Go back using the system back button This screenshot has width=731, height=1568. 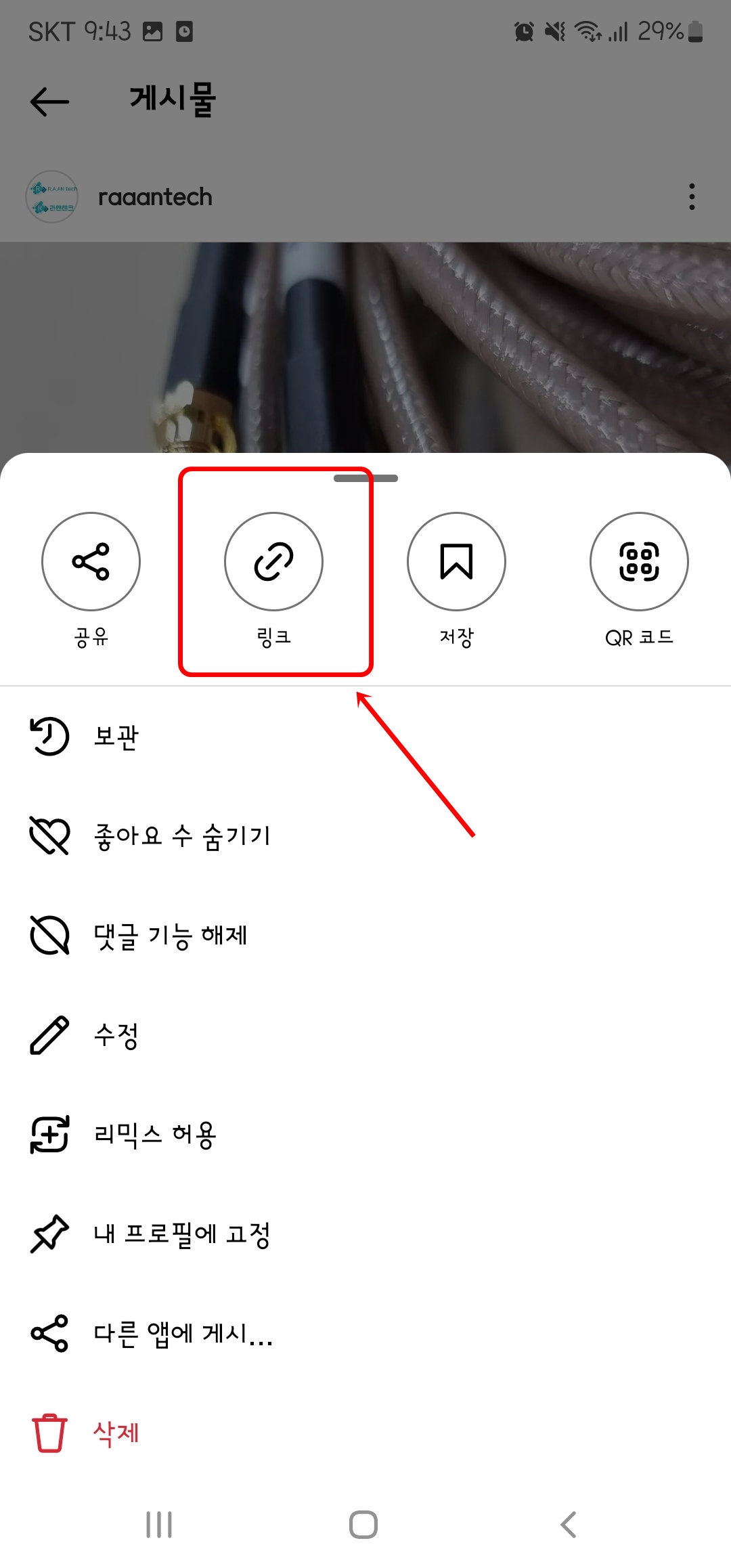(569, 1525)
